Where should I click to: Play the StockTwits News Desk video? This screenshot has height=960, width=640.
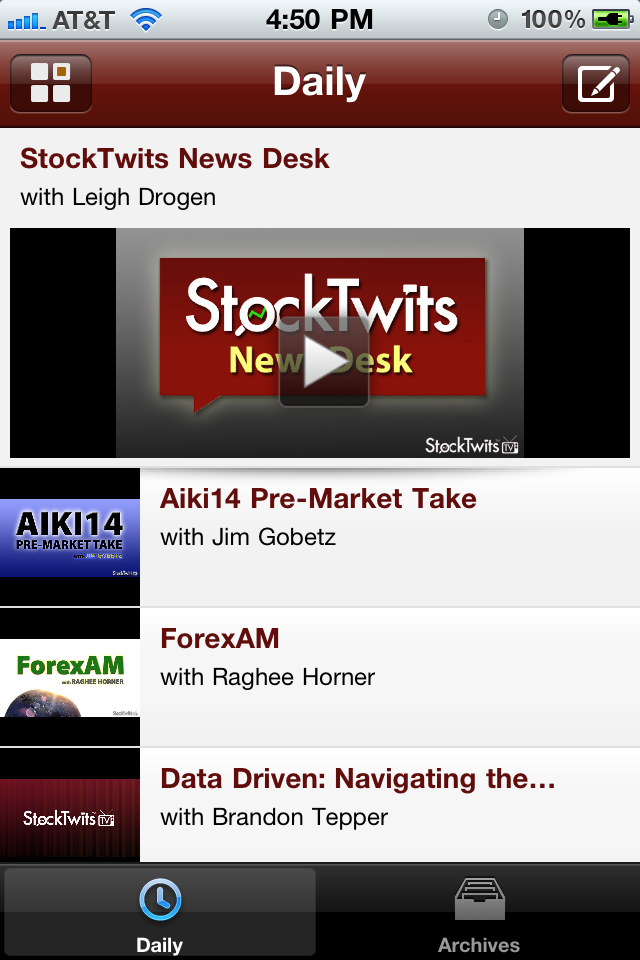point(323,363)
